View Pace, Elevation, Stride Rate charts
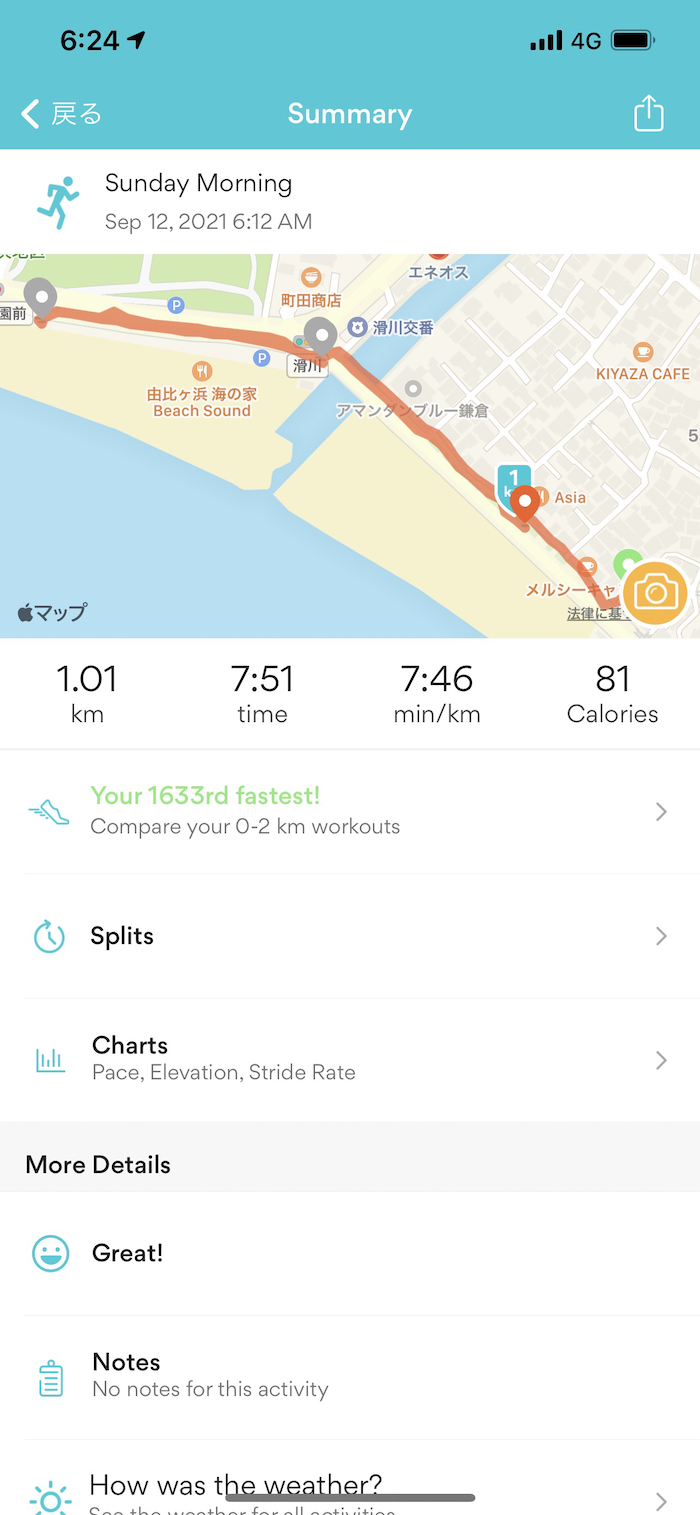Viewport: 700px width, 1515px height. click(x=350, y=1059)
